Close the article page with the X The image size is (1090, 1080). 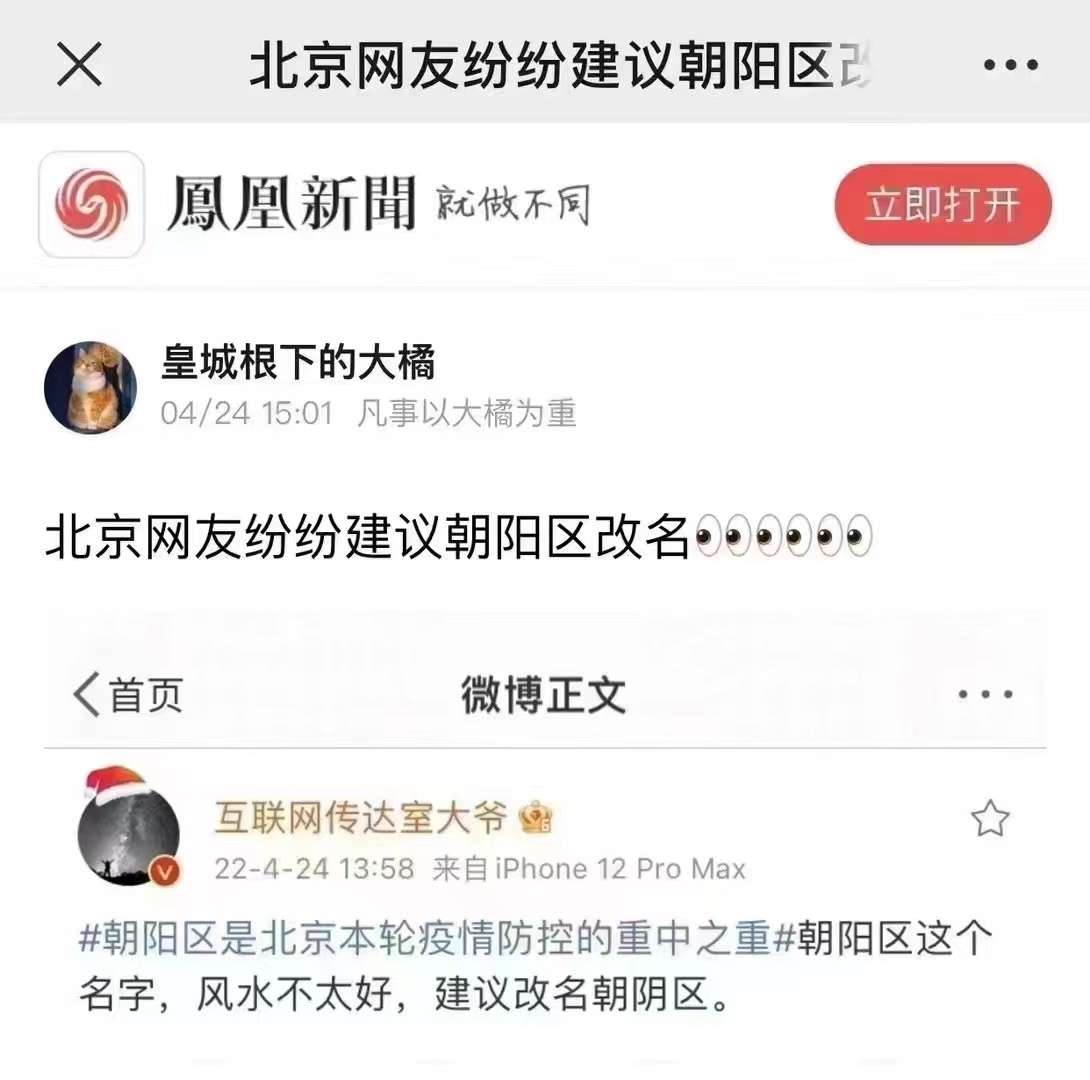pos(79,65)
